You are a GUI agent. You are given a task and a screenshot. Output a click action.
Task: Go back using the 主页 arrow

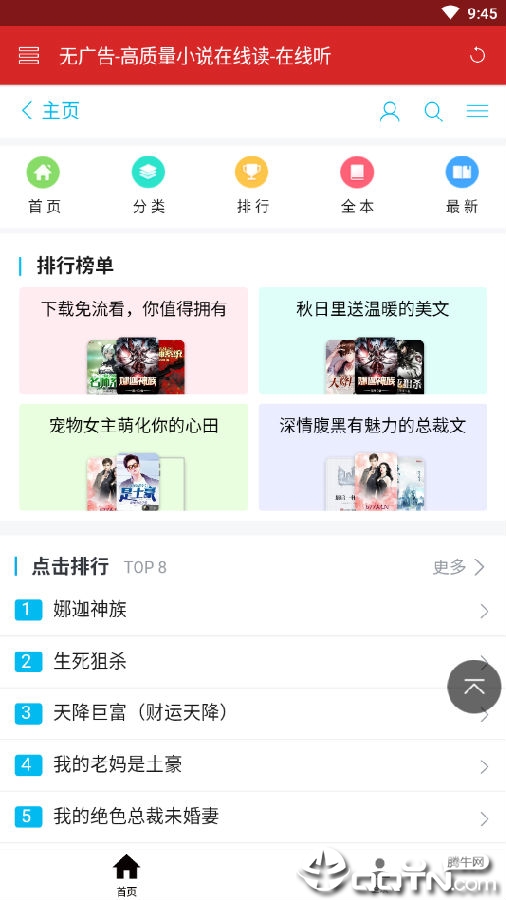point(50,110)
